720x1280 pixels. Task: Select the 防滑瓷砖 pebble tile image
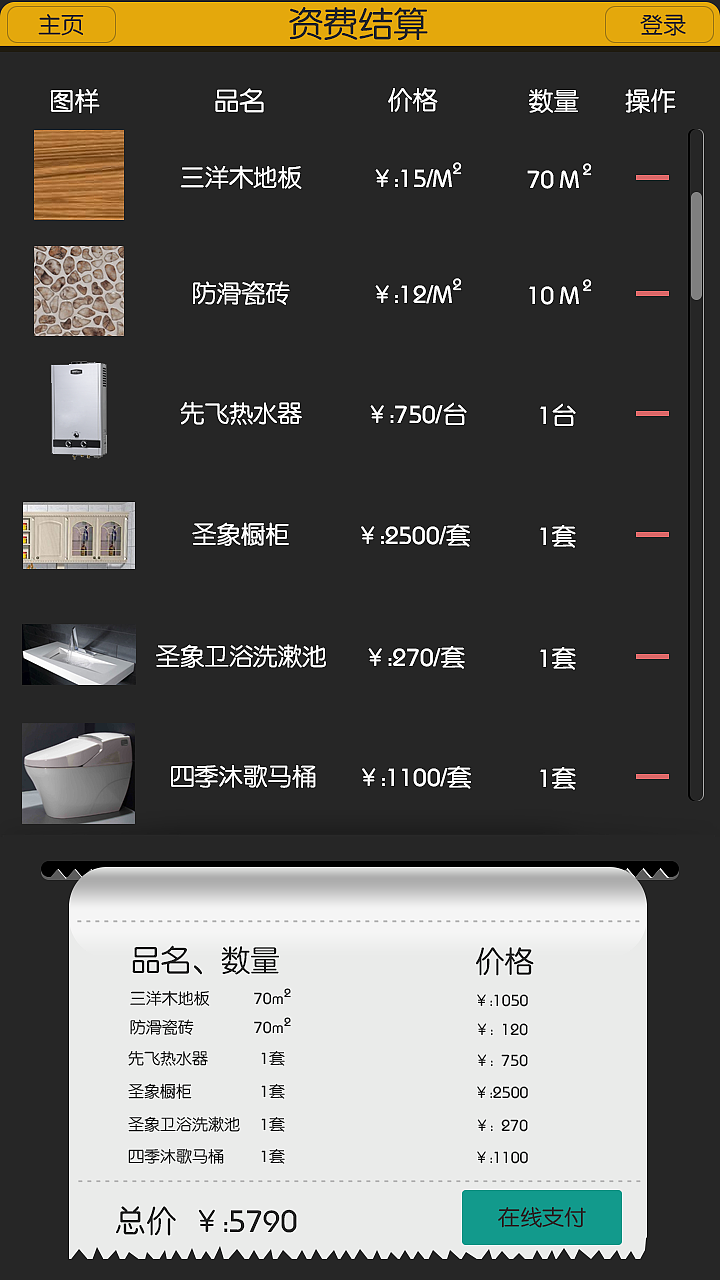(78, 291)
